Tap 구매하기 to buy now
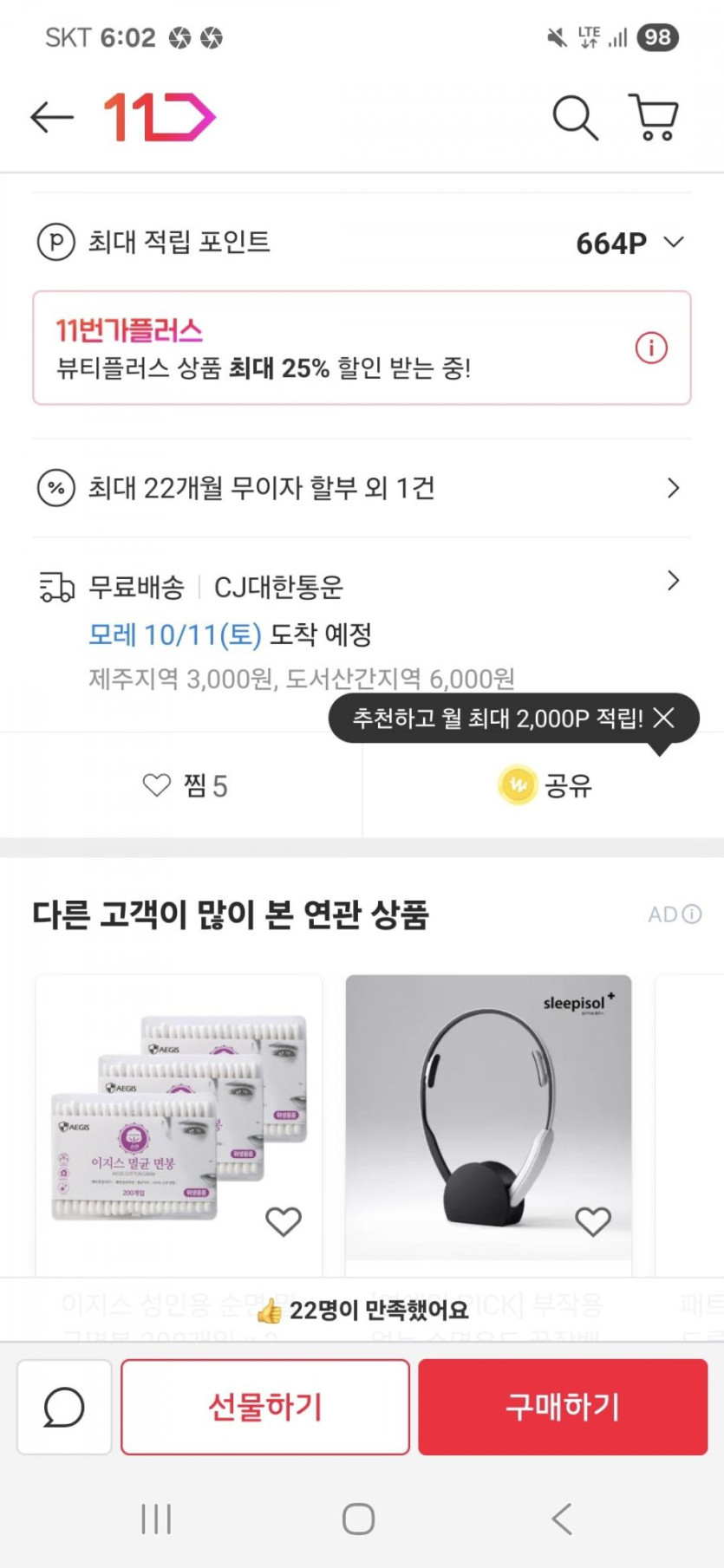This screenshot has width=724, height=1568. [x=563, y=1406]
